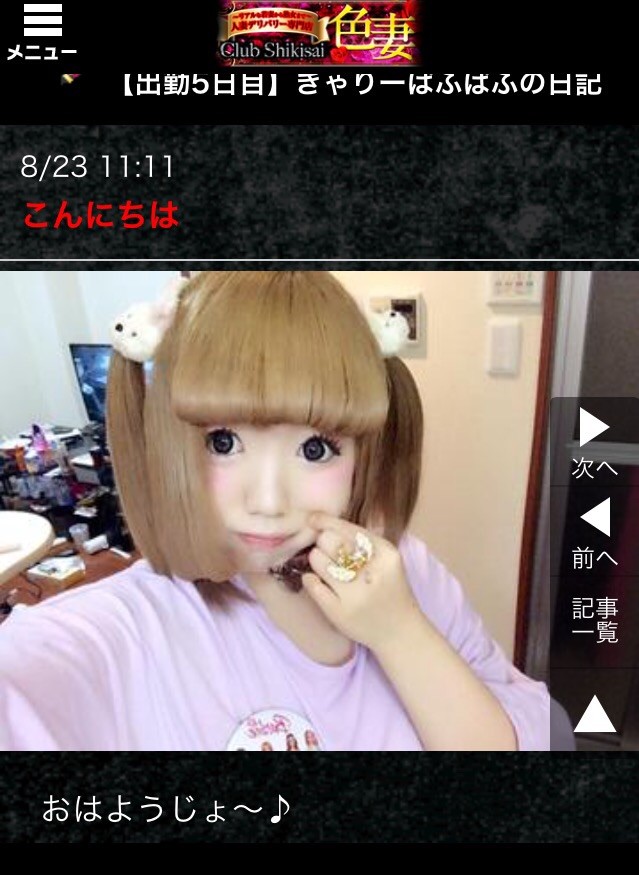Tap the up arrow to return to top
This screenshot has width=639, height=875.
(x=594, y=714)
